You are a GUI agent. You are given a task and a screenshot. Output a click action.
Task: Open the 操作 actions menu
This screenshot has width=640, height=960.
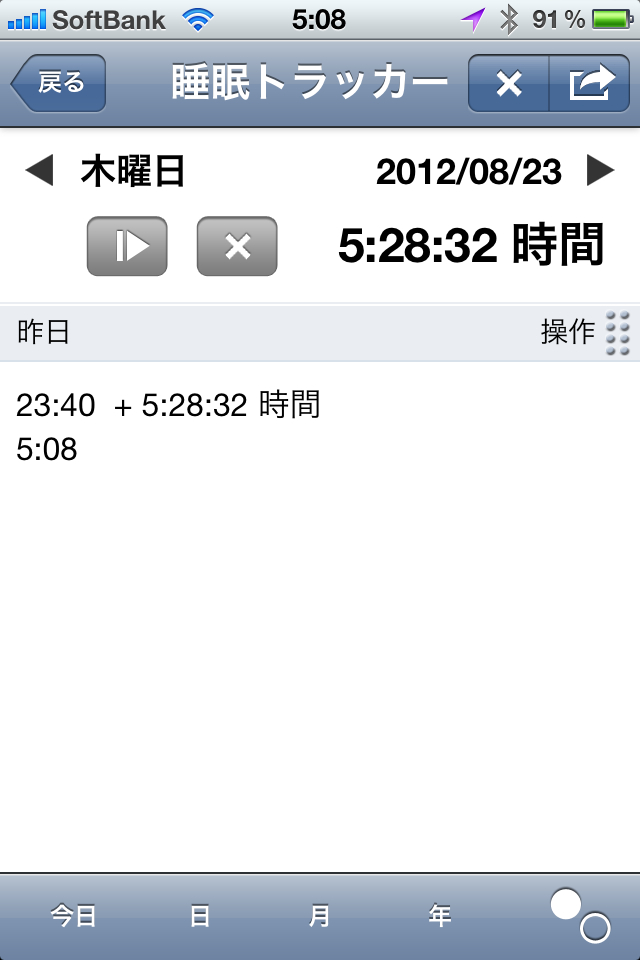point(585,332)
